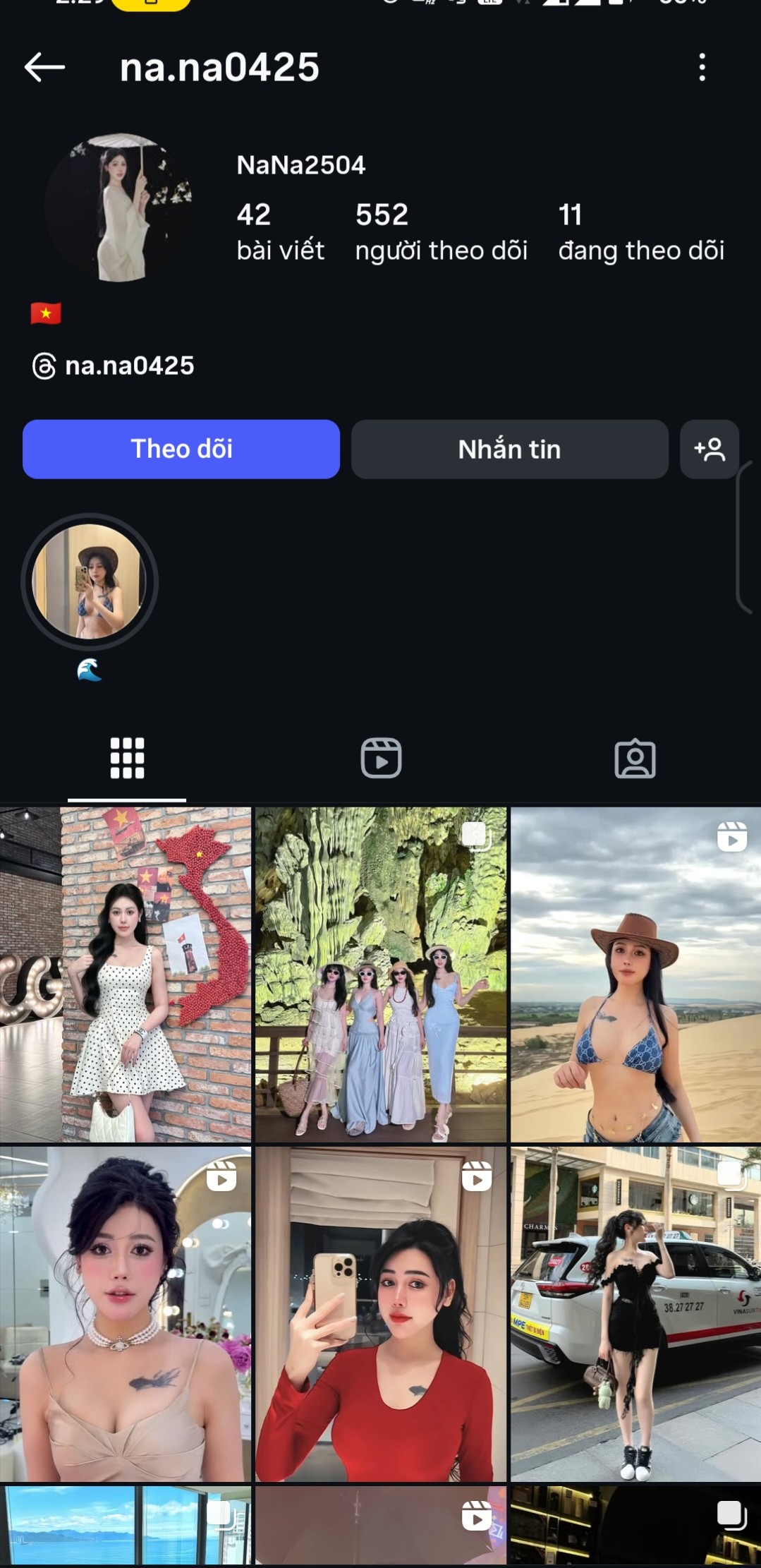Play the pearl necklace reel
This screenshot has height=1568, width=761.
click(126, 1313)
